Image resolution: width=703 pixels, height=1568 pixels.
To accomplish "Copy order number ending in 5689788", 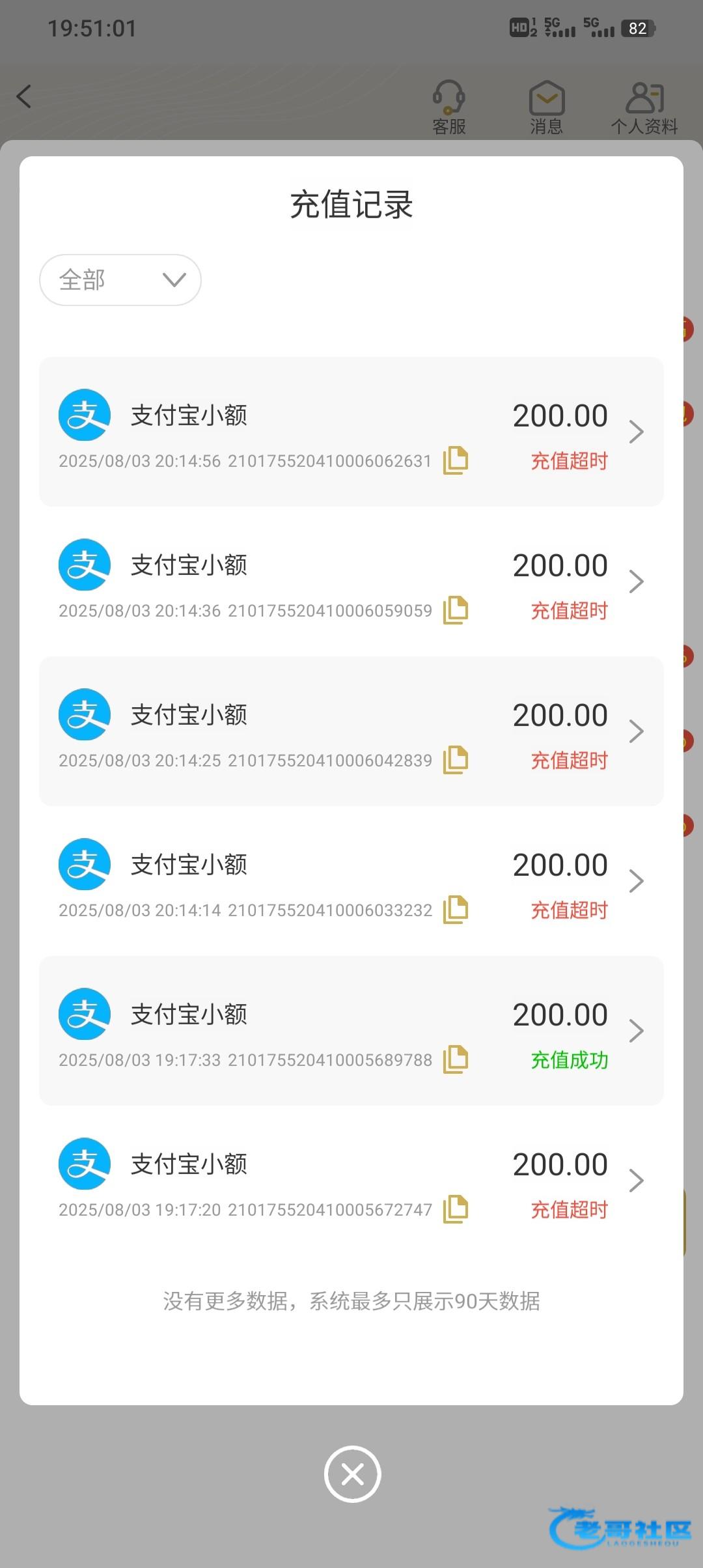I will [x=456, y=1059].
